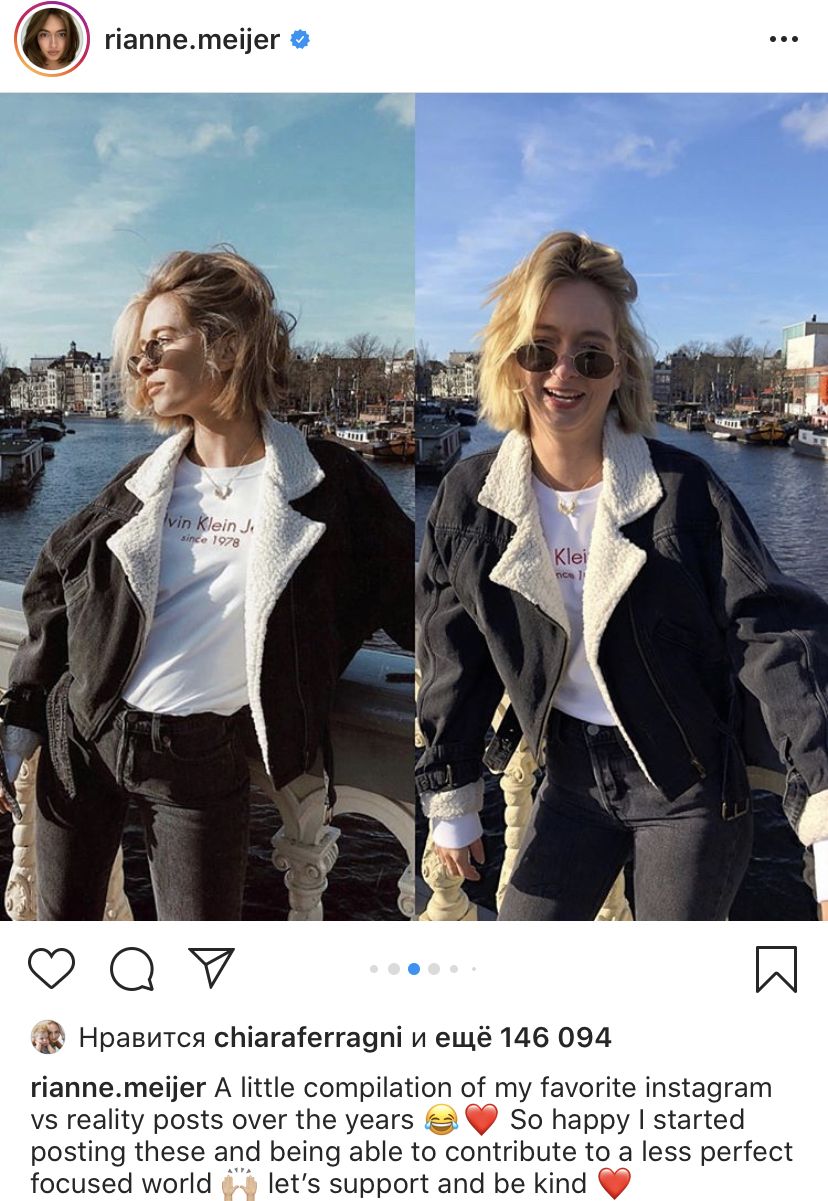Open comments with the speech bubble icon
The height and width of the screenshot is (1201, 828).
[132, 968]
